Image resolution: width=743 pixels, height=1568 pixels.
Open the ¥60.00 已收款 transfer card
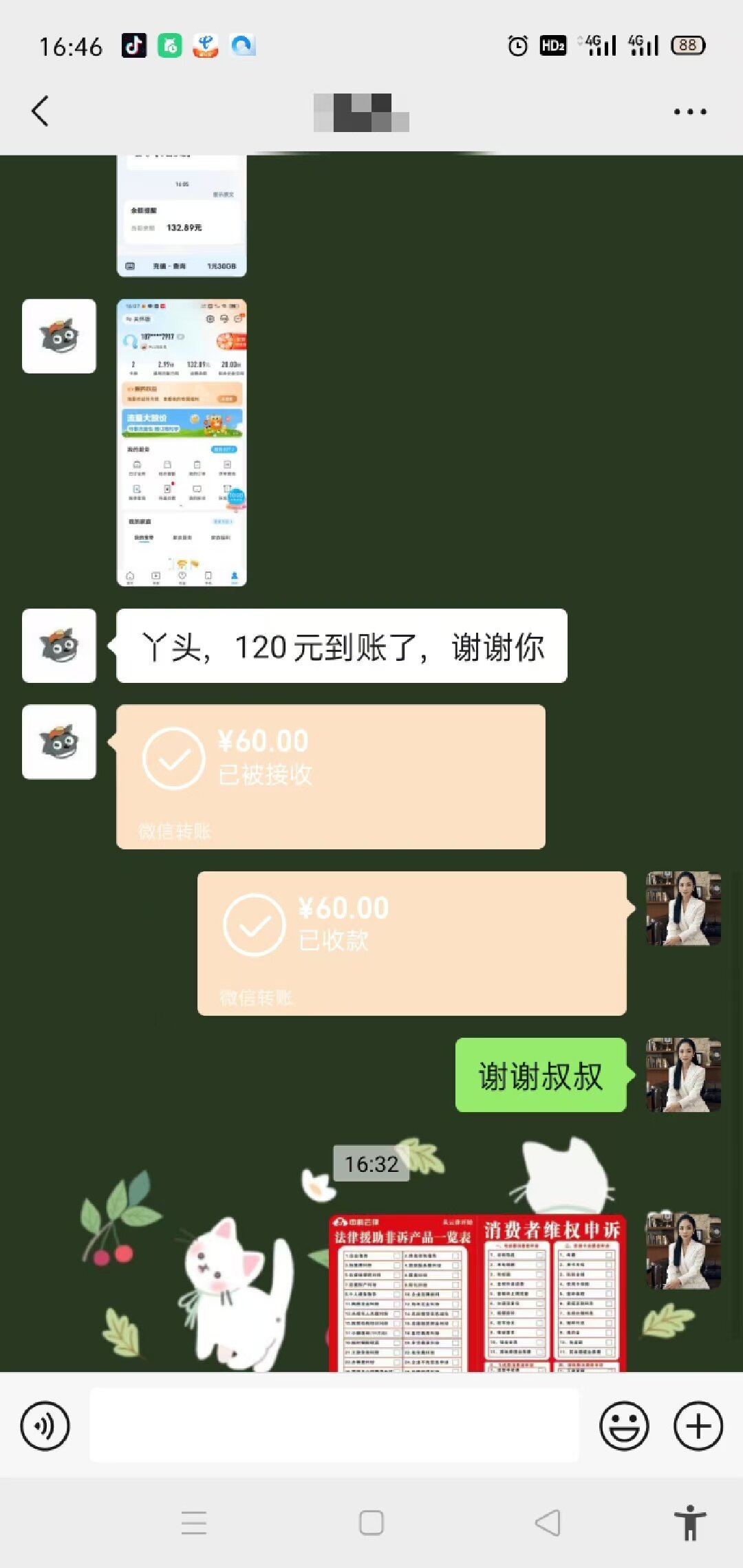pyautogui.click(x=411, y=943)
